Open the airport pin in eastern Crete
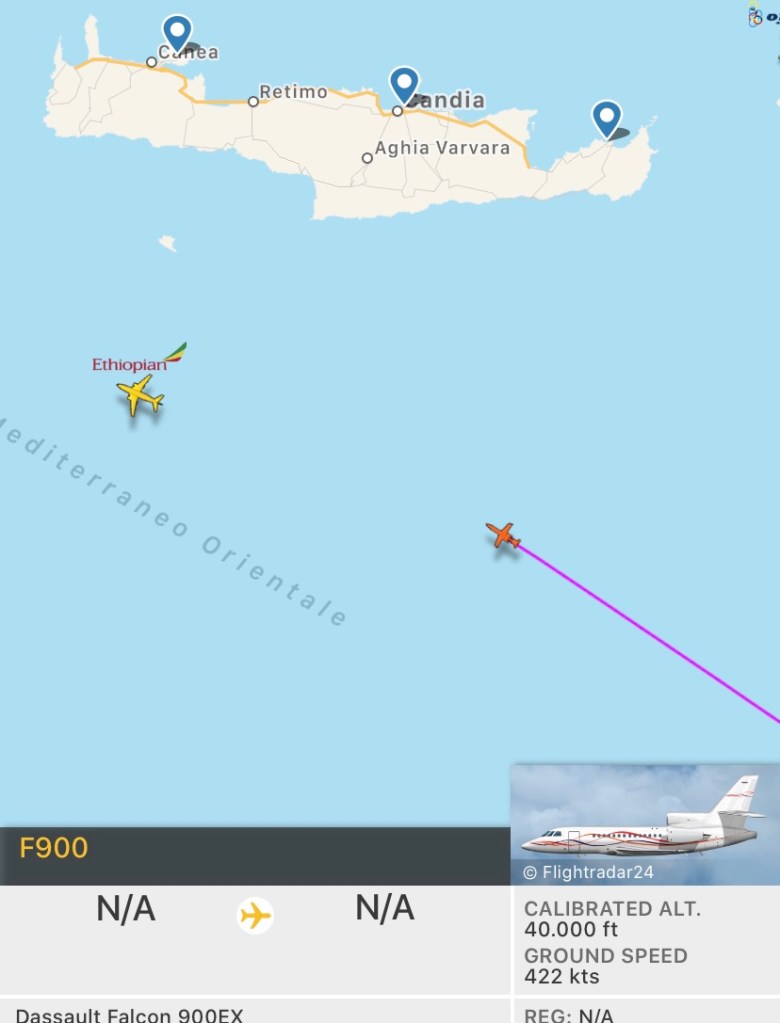 (x=607, y=117)
